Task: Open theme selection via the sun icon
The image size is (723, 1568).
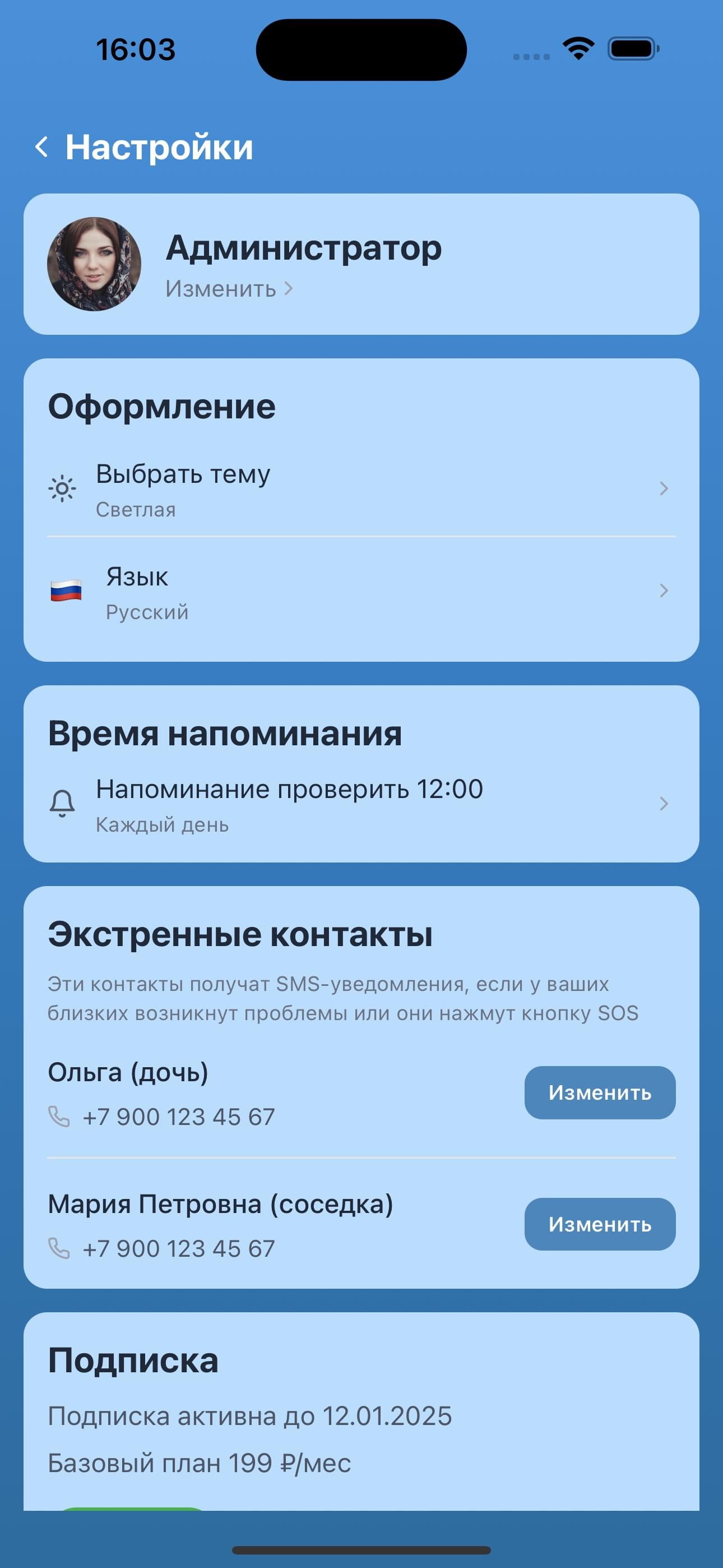Action: pyautogui.click(x=63, y=487)
